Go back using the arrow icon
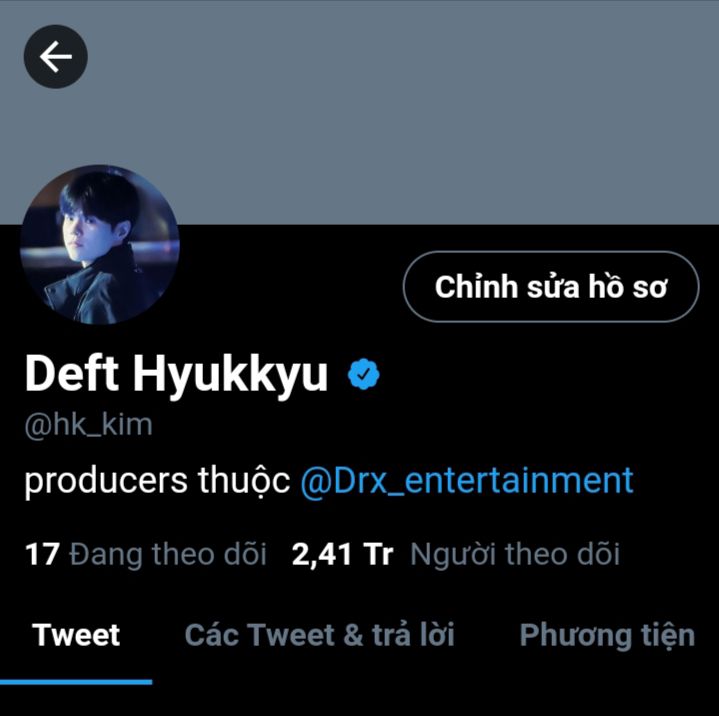This screenshot has width=719, height=716. pyautogui.click(x=56, y=56)
